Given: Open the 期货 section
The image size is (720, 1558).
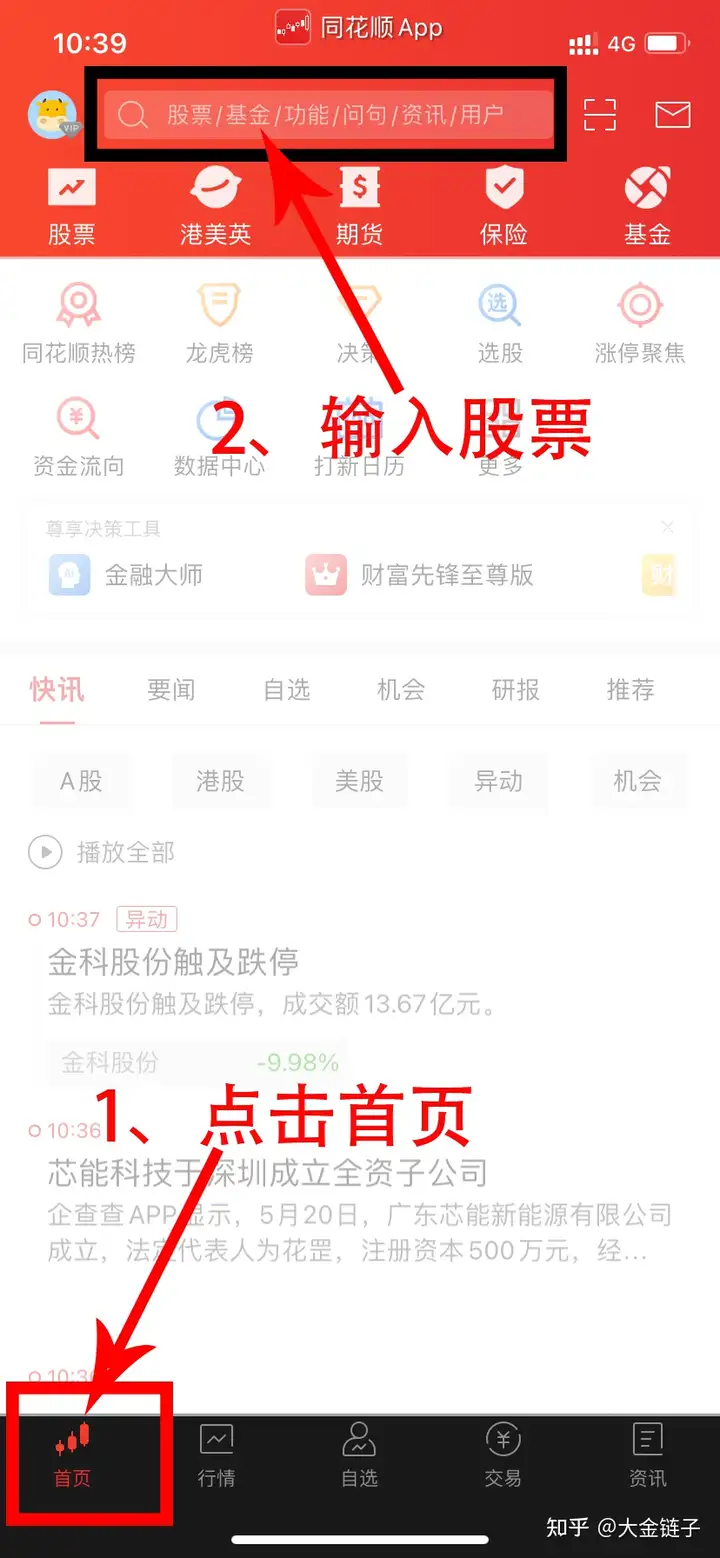Looking at the screenshot, I should [x=359, y=206].
